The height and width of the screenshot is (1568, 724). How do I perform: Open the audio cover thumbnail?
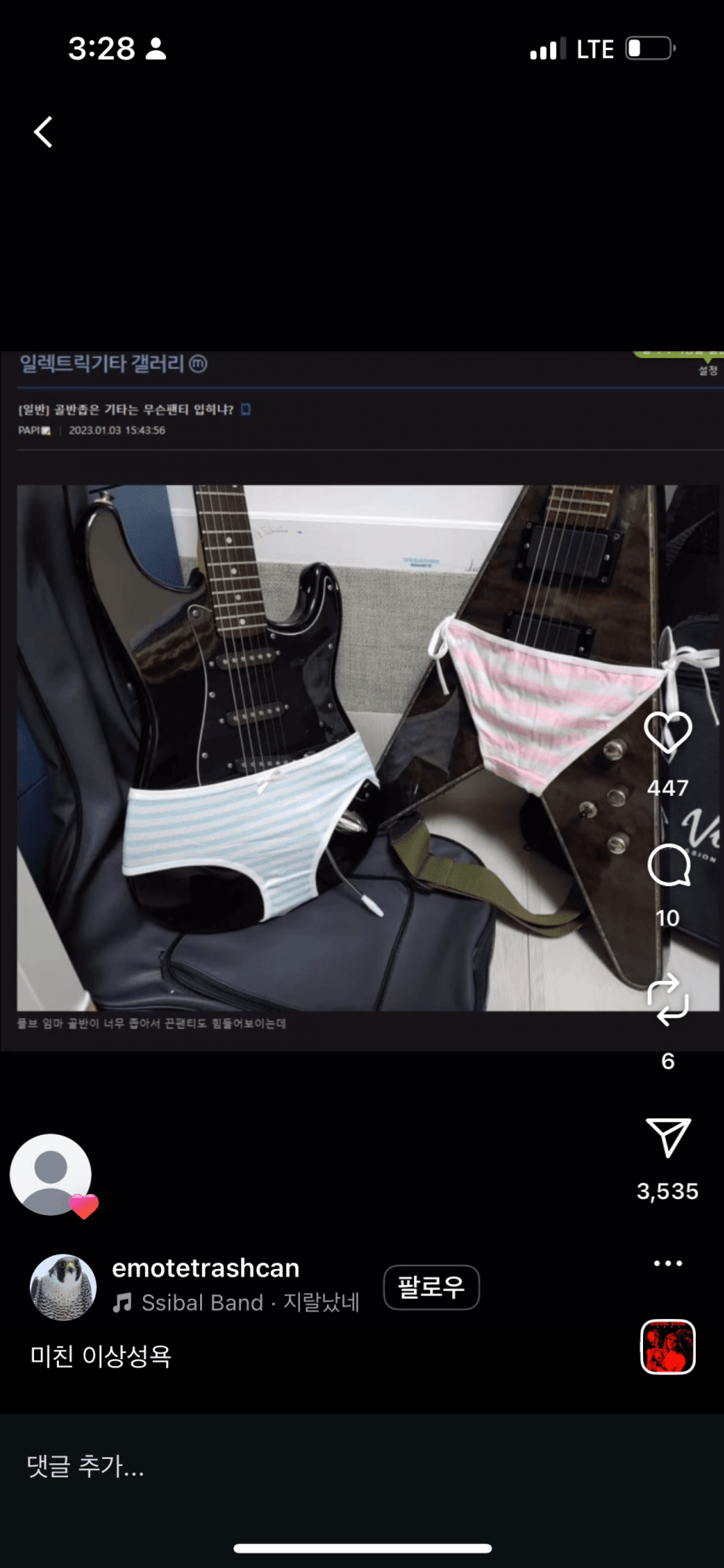coord(668,1346)
